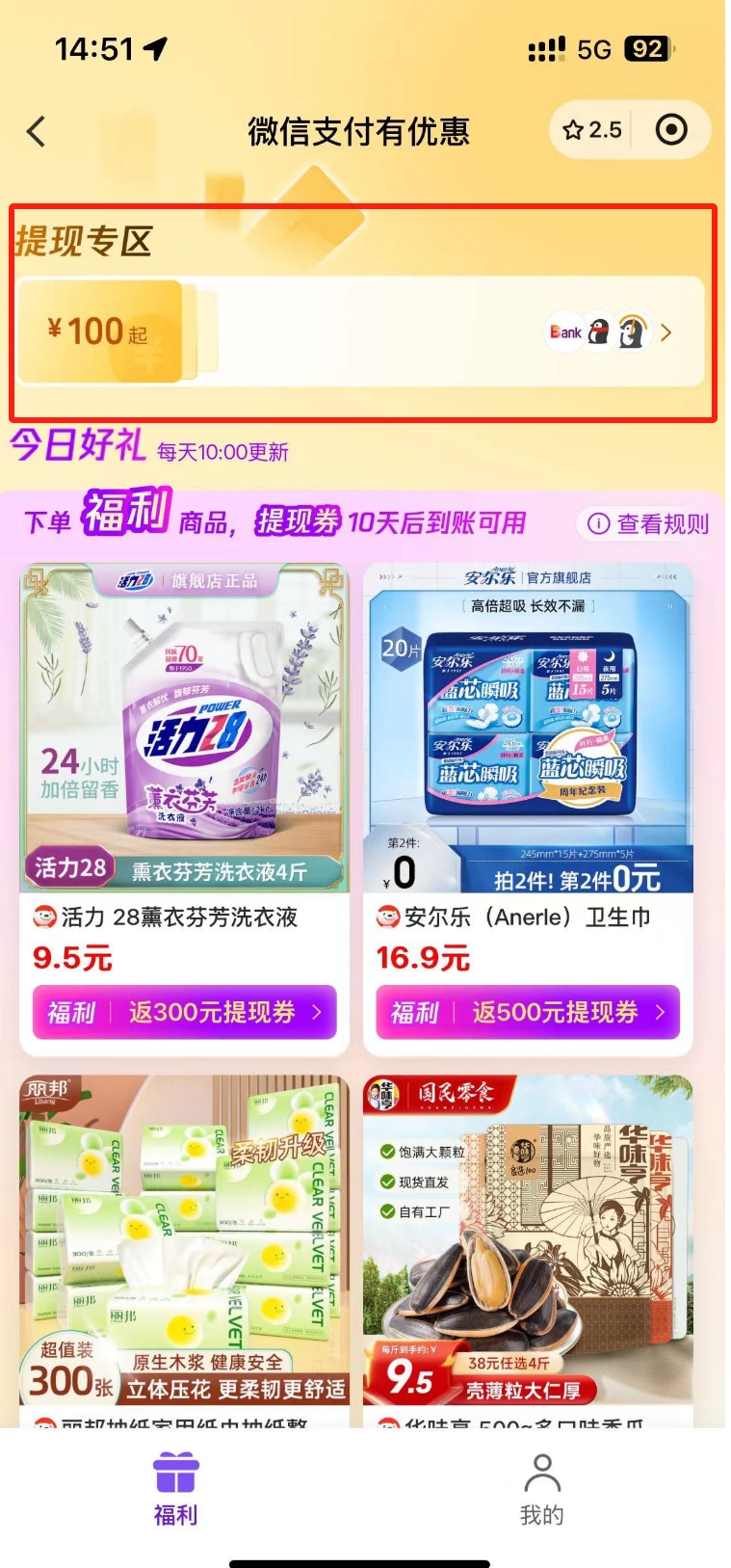Viewport: 731px width, 1568px height.
Task: Tap the star 2.5 rating button
Action: coord(592,130)
